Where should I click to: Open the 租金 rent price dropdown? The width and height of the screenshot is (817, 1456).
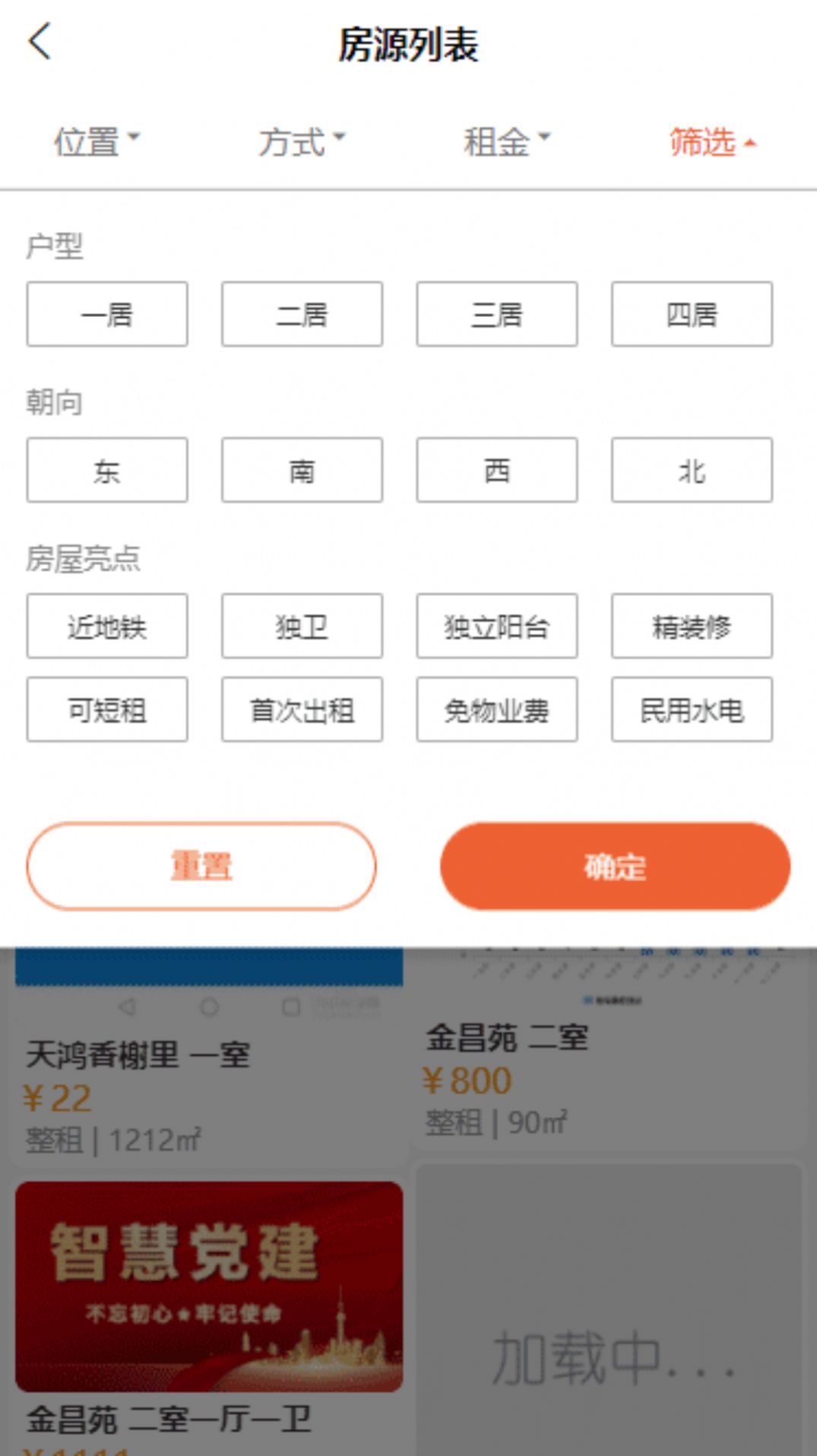pos(503,141)
